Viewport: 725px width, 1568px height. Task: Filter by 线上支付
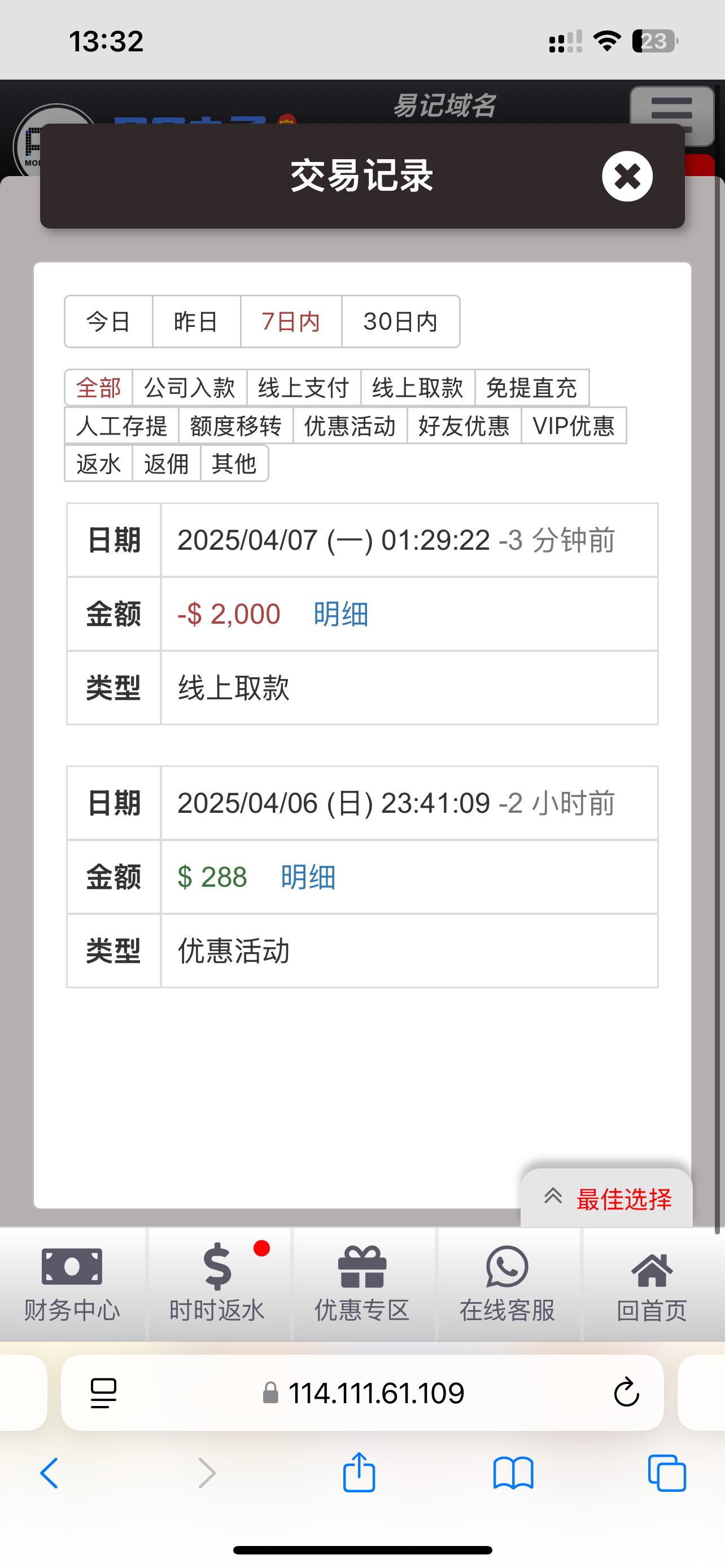click(304, 388)
